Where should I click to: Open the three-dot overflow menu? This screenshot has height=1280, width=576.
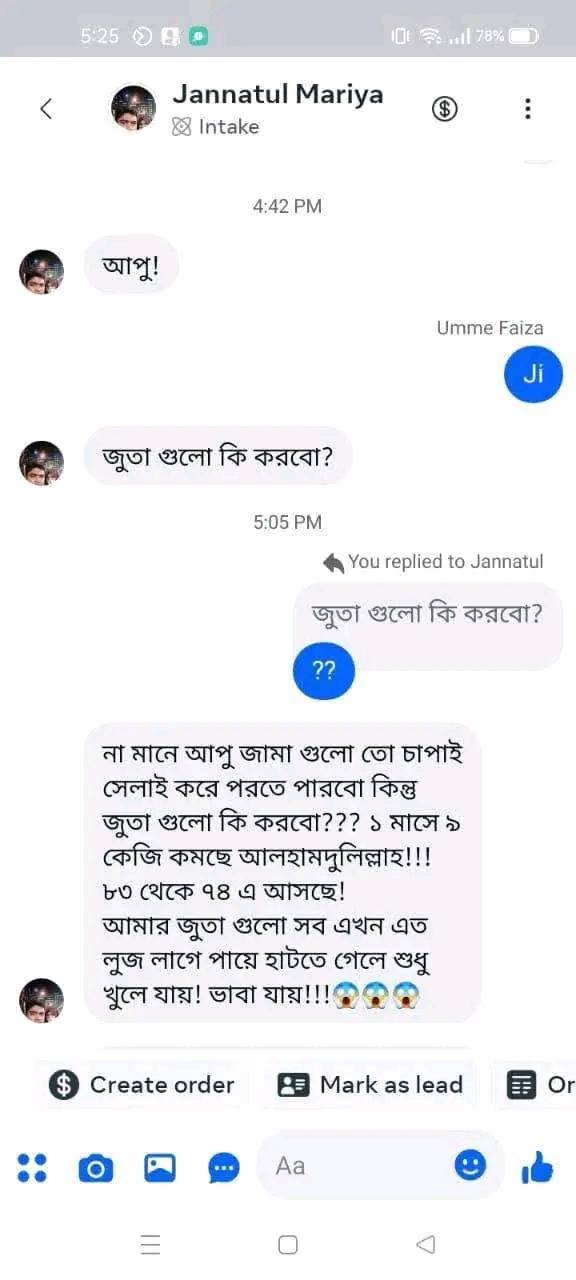pyautogui.click(x=527, y=109)
